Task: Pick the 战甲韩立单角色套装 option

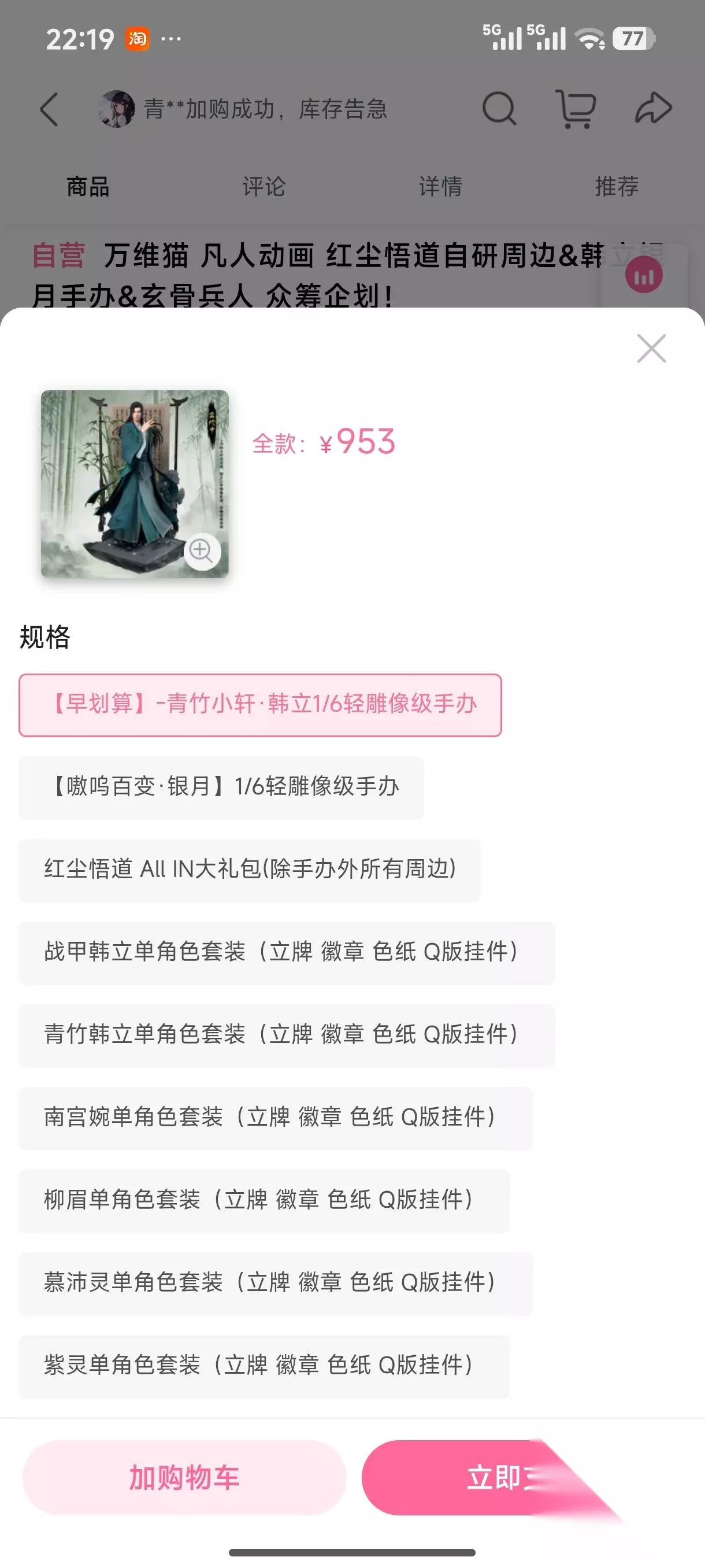Action: [287, 953]
